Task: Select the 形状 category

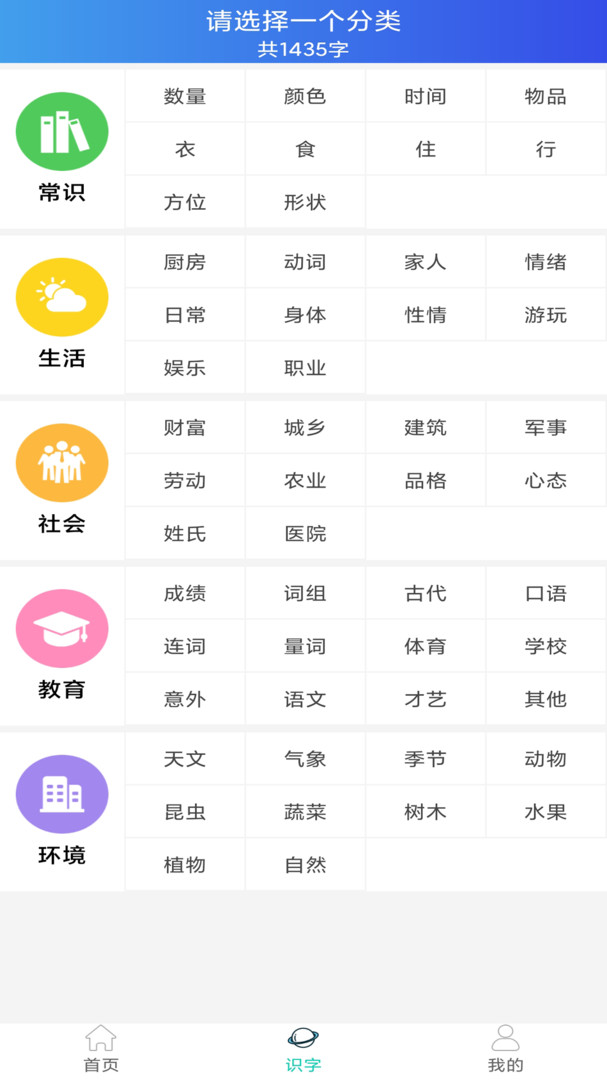Action: click(x=305, y=202)
